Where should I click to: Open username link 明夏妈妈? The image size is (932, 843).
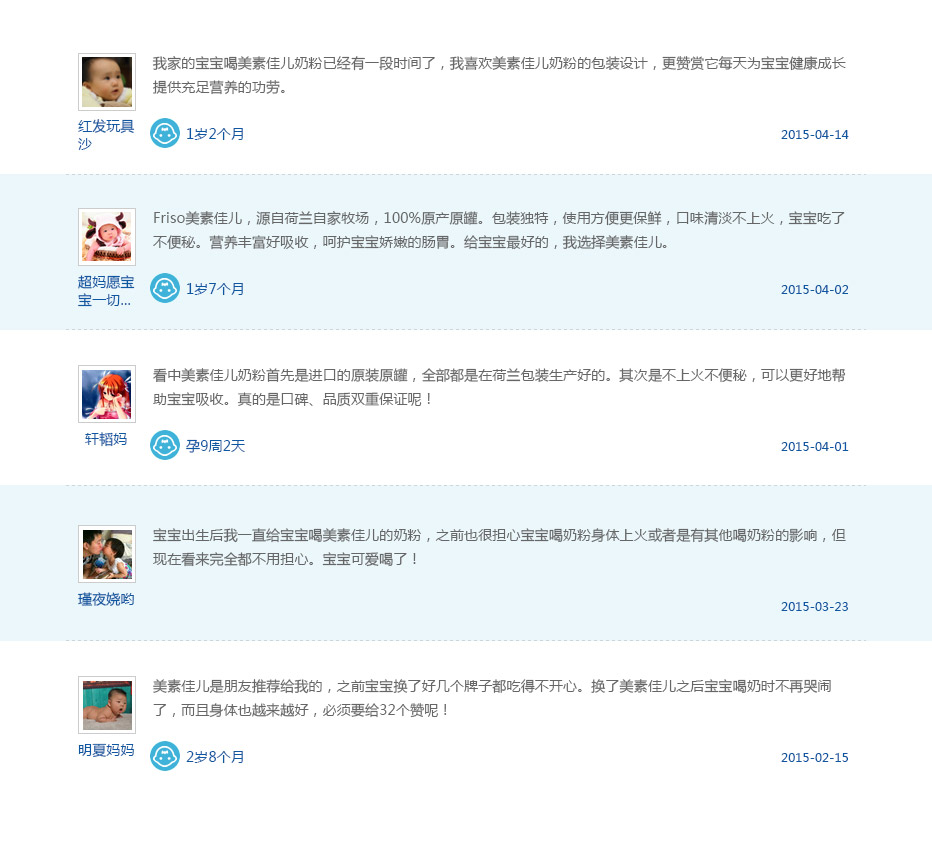pyautogui.click(x=106, y=750)
